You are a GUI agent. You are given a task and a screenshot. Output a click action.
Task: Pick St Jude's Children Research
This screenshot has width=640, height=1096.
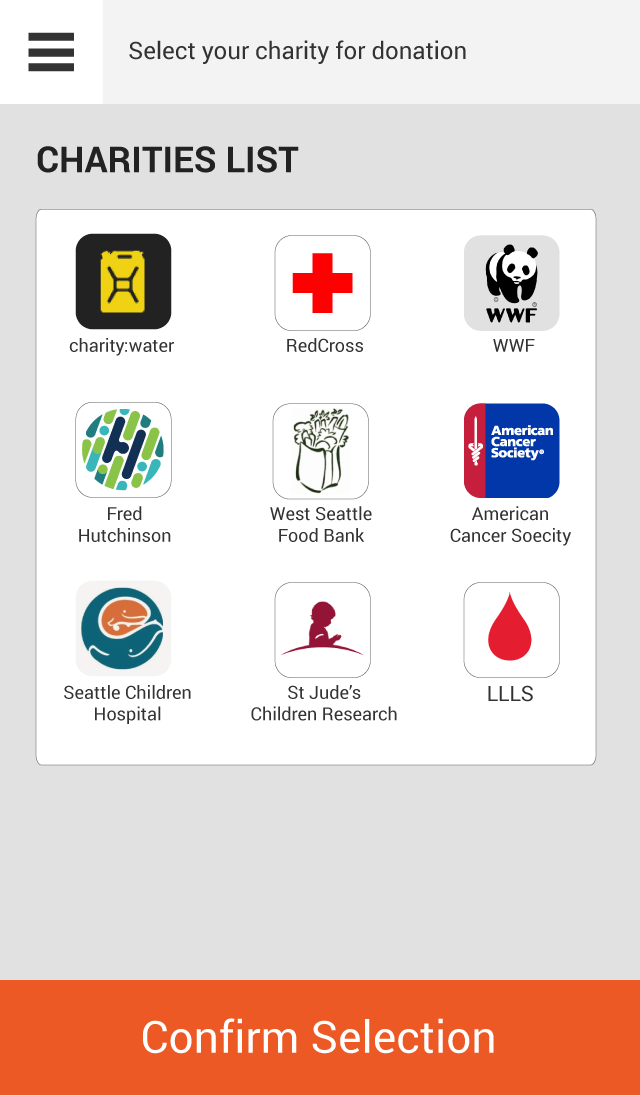coord(323,630)
